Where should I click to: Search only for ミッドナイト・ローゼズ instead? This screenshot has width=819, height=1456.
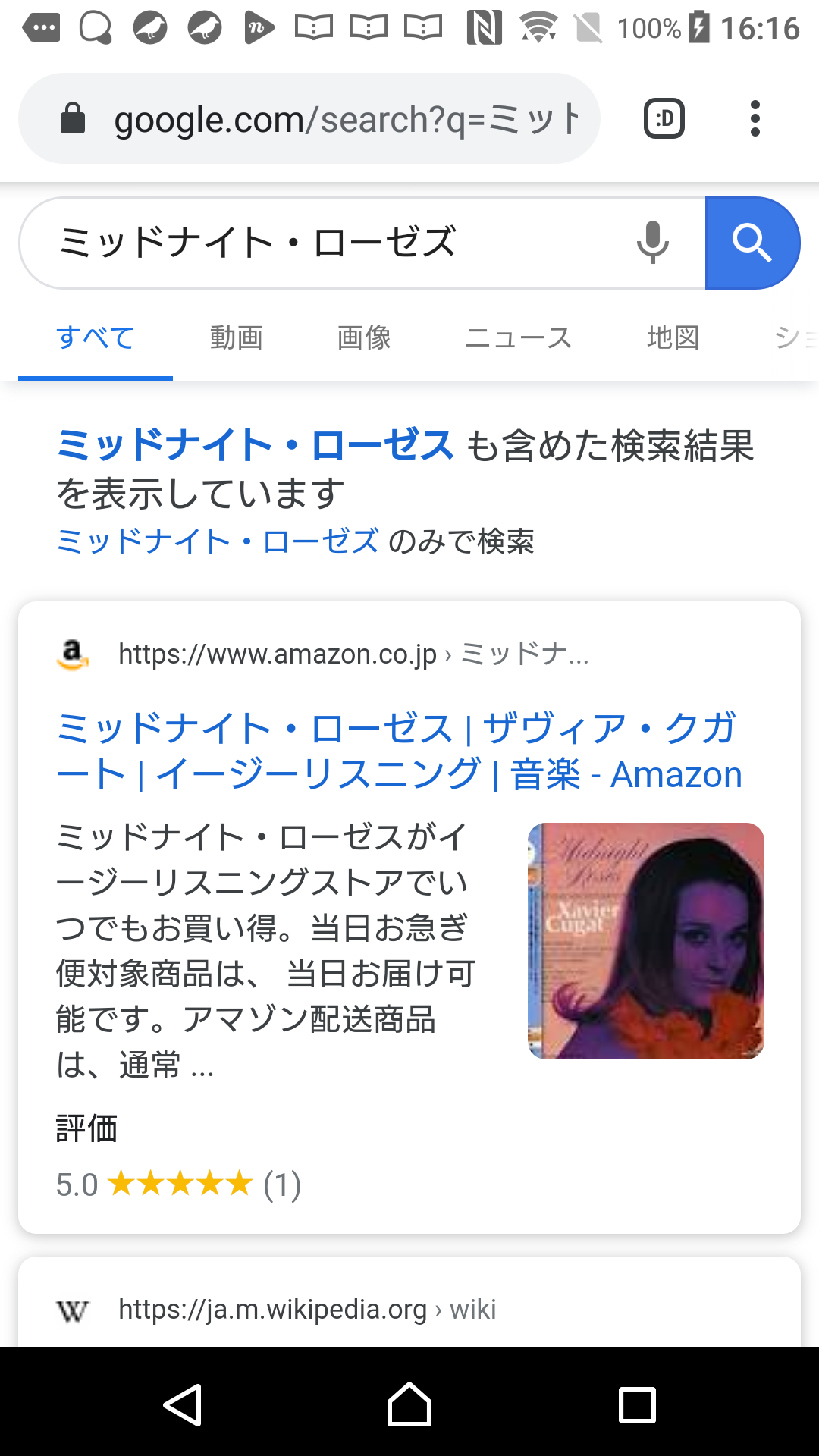click(218, 541)
